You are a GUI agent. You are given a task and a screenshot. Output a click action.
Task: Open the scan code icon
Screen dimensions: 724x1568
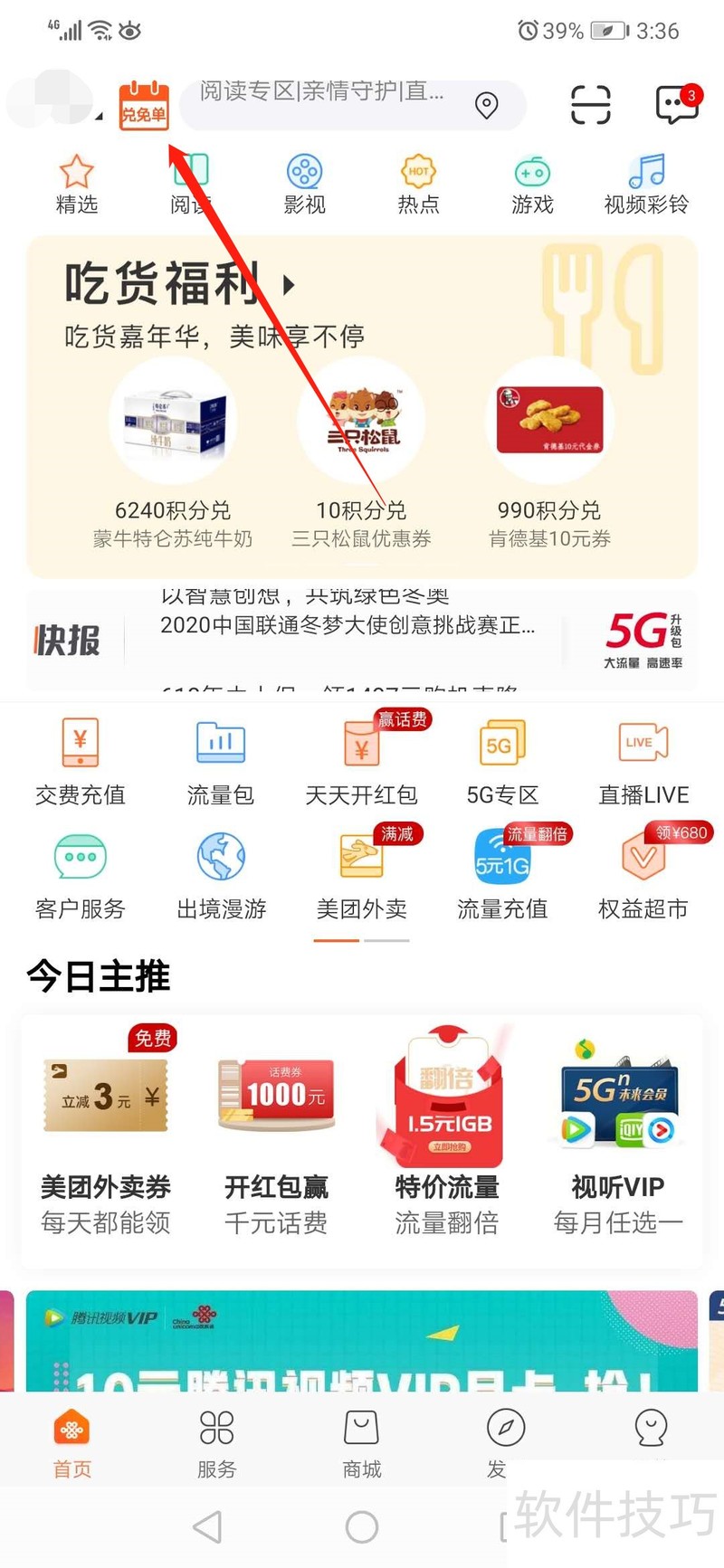591,105
